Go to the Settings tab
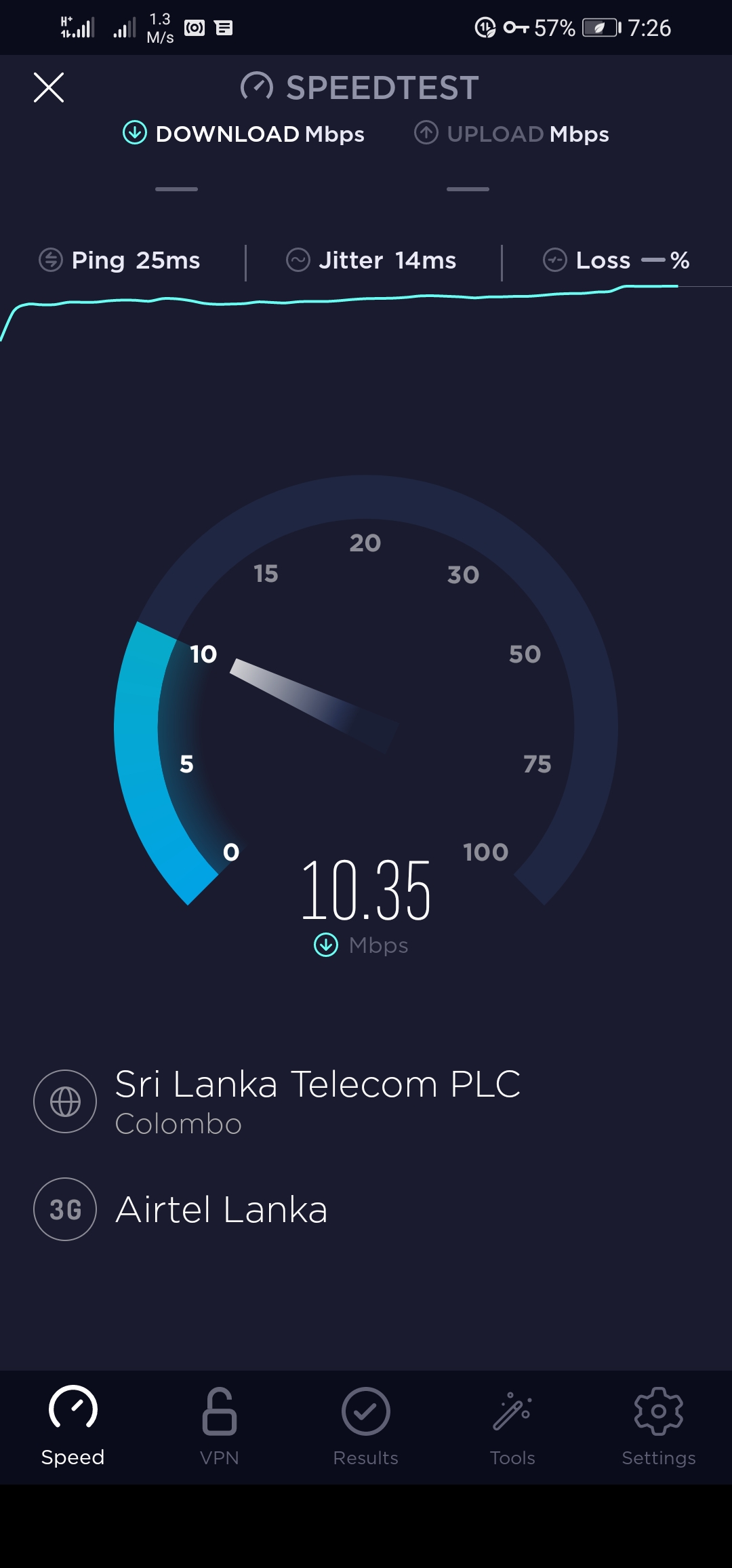Screen dimensions: 732x1568 click(659, 1427)
